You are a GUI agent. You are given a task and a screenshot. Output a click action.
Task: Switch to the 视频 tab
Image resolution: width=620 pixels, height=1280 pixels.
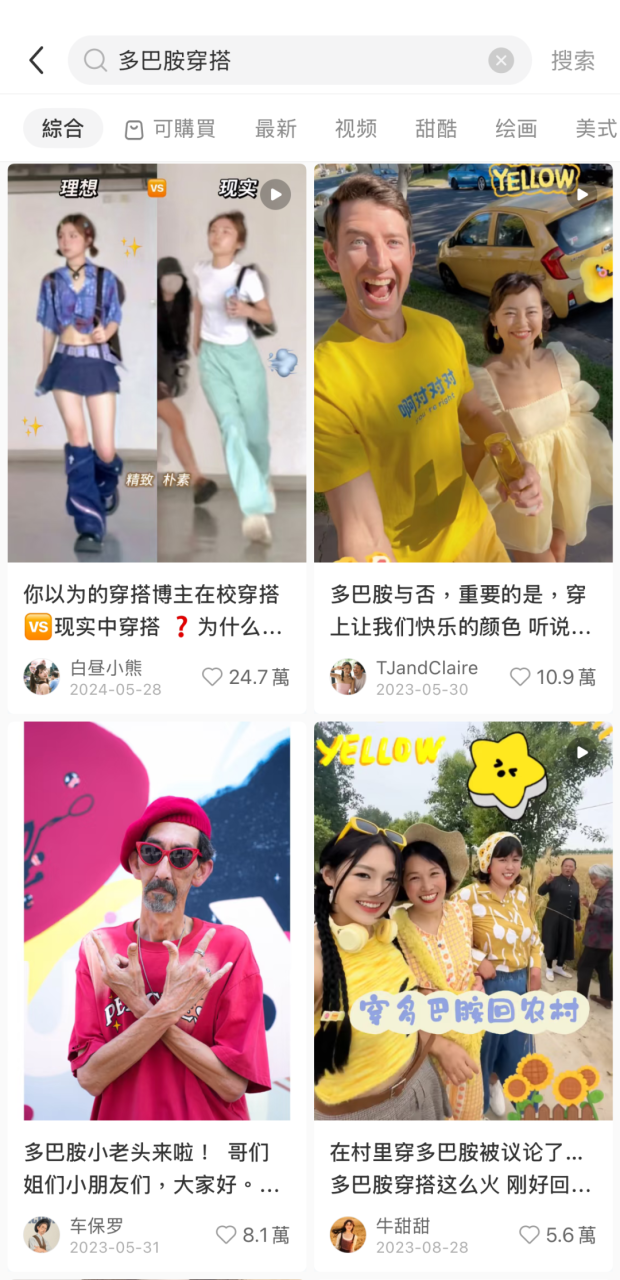click(x=356, y=129)
